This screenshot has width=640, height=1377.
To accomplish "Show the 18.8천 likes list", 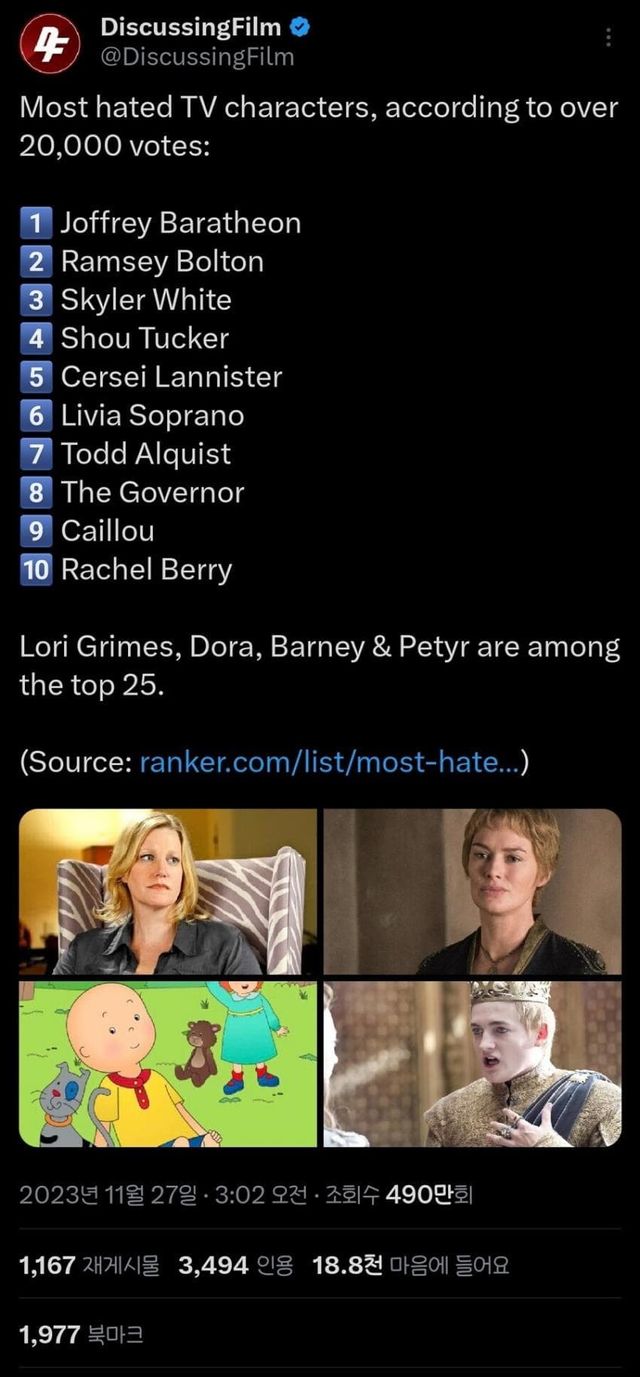I will (x=410, y=1265).
